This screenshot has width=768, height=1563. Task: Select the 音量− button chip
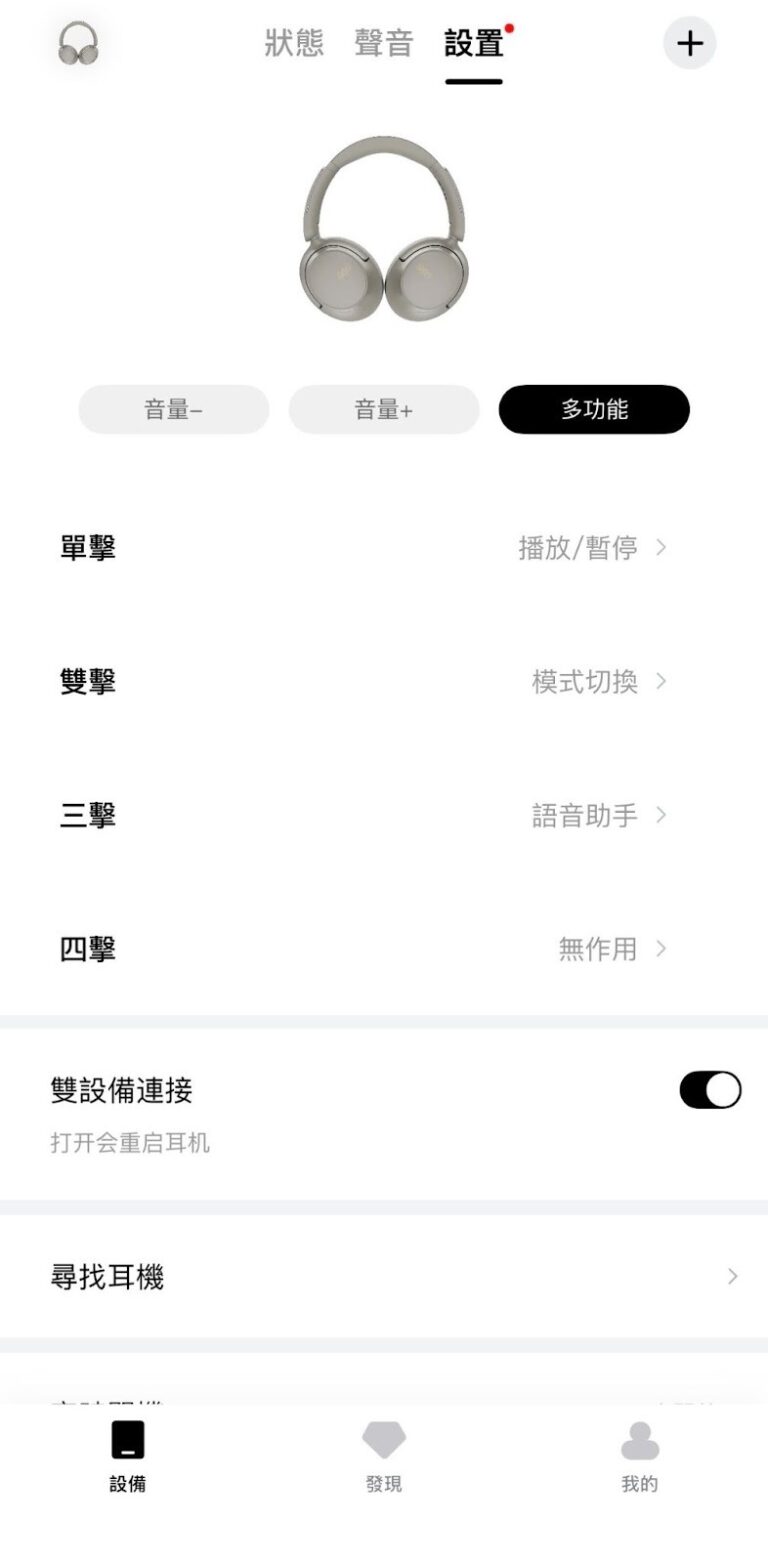click(174, 410)
